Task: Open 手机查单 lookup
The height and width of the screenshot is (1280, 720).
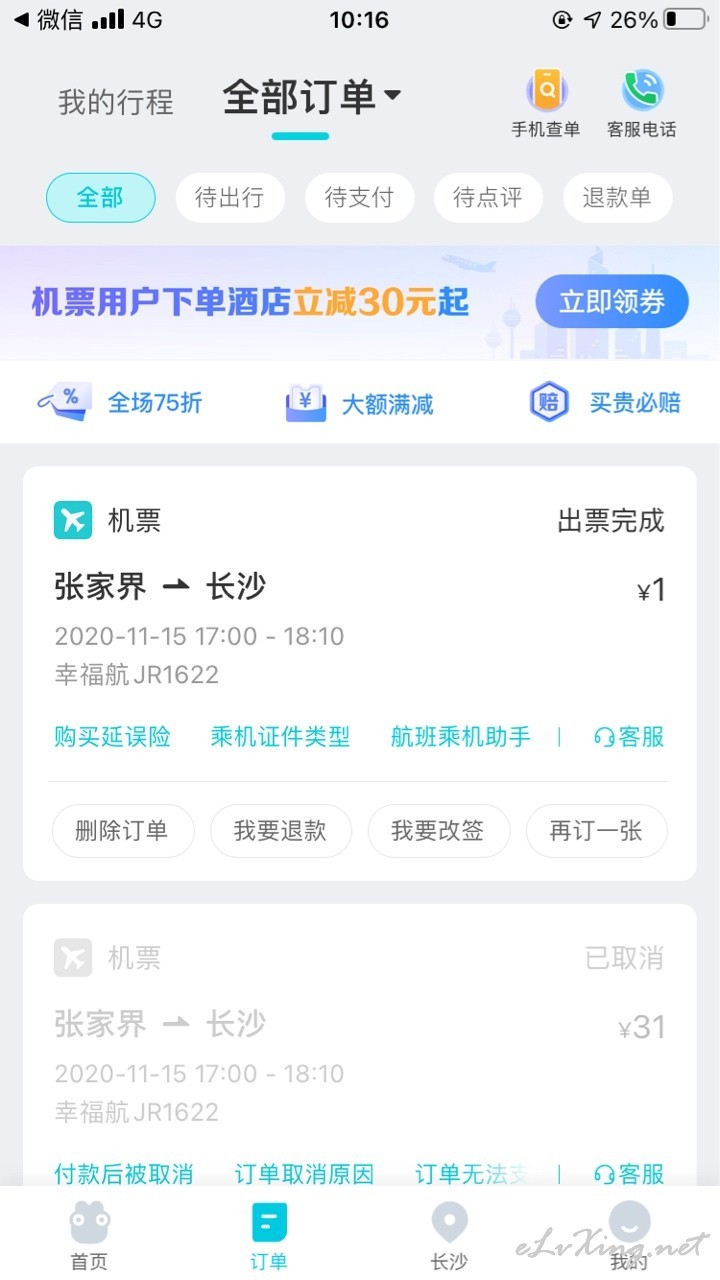Action: [x=546, y=105]
